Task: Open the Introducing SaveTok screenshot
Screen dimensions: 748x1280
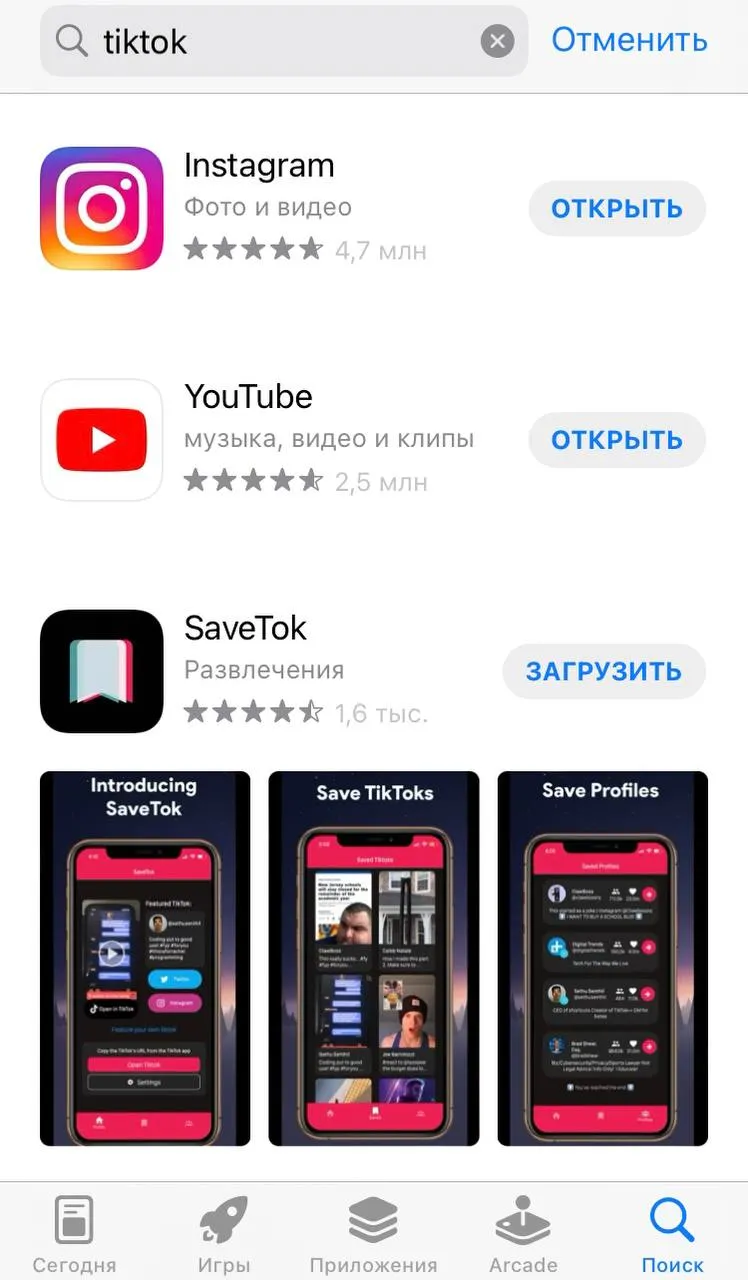Action: pos(145,958)
